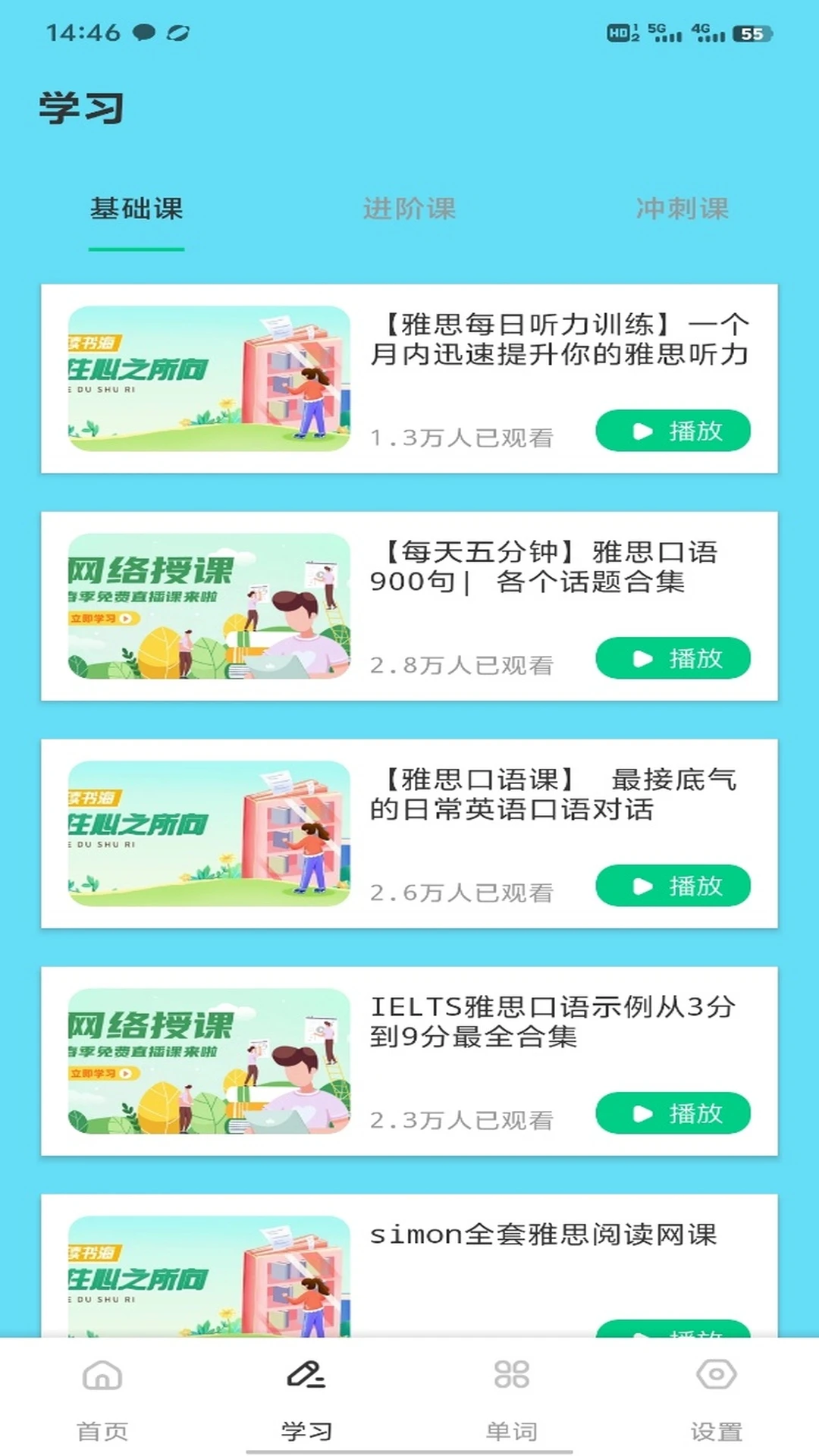Open settings via the 设置 icon

[715, 1390]
